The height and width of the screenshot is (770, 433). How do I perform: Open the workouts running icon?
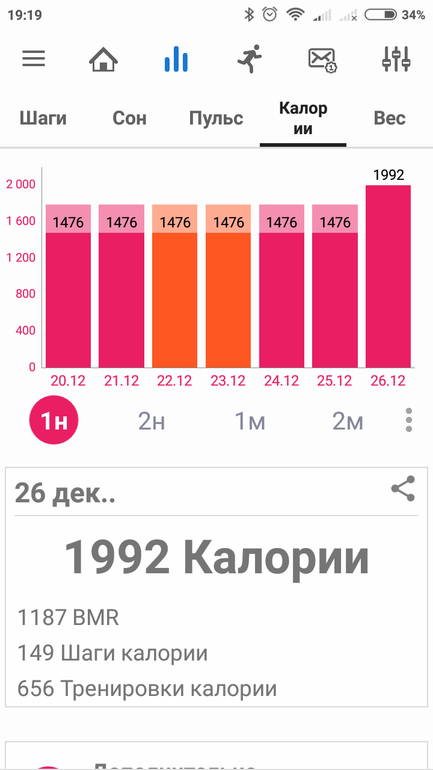[x=250, y=59]
